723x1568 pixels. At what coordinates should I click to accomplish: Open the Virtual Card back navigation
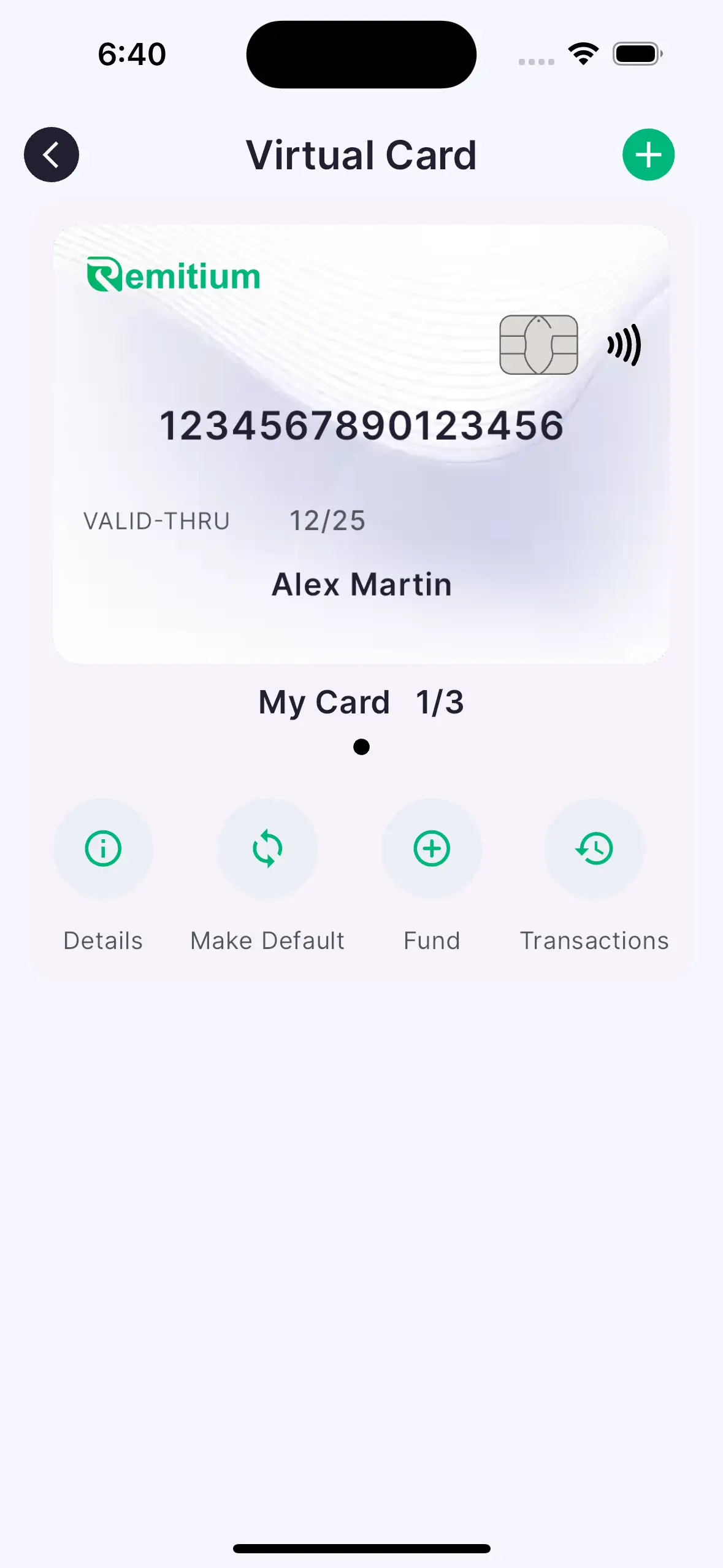tap(52, 155)
